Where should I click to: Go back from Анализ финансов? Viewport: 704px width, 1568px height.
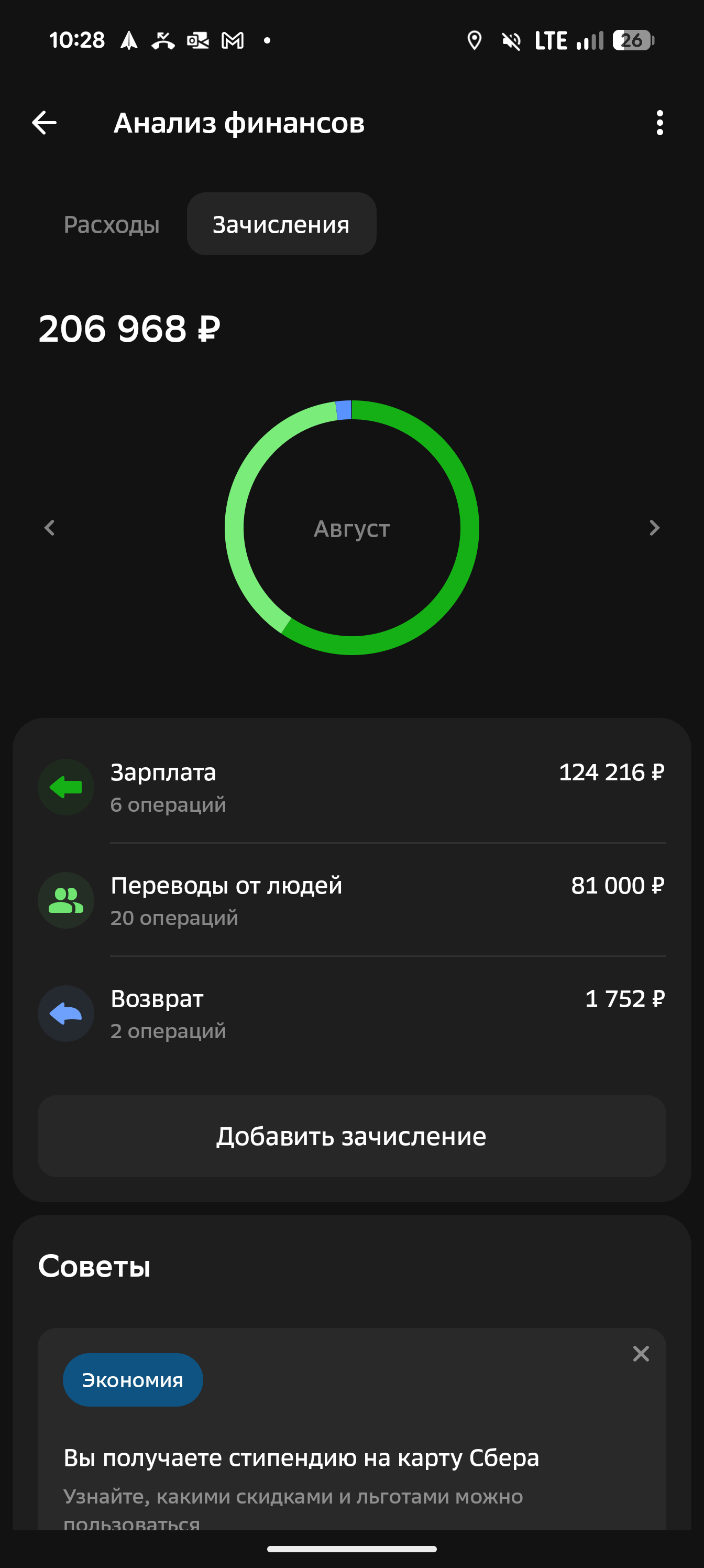pyautogui.click(x=45, y=123)
